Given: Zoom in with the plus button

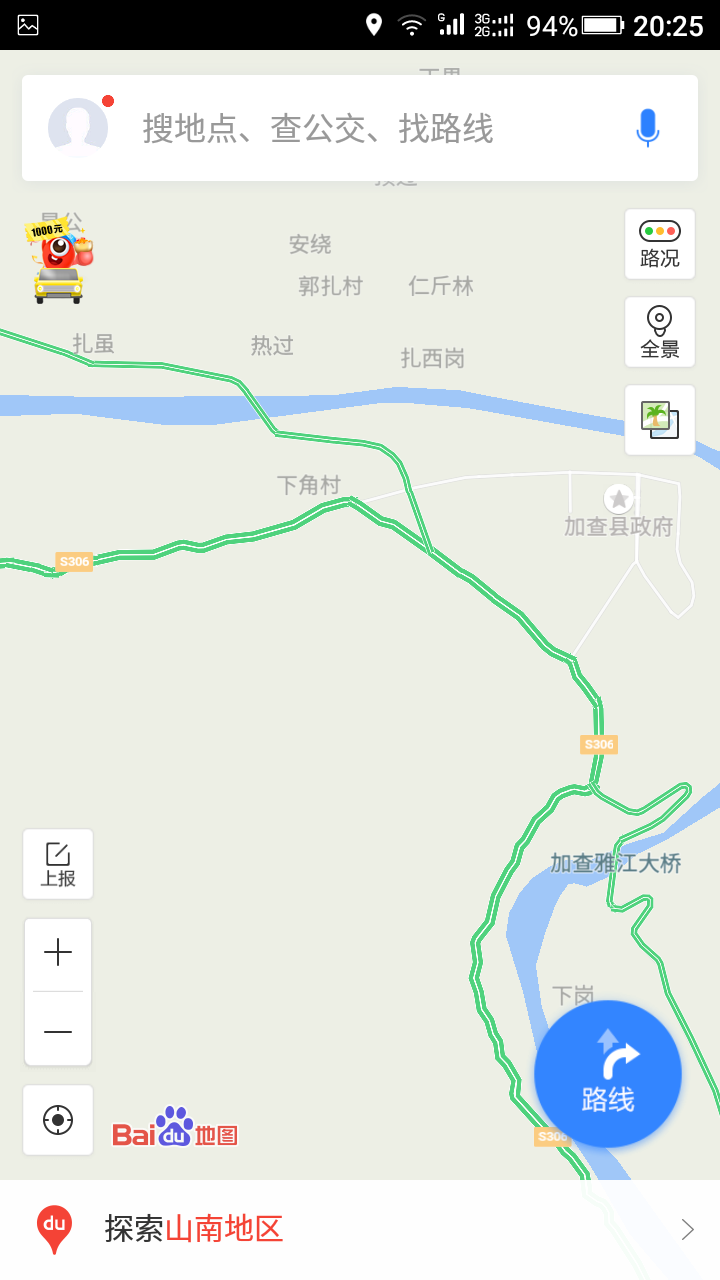Looking at the screenshot, I should point(58,953).
